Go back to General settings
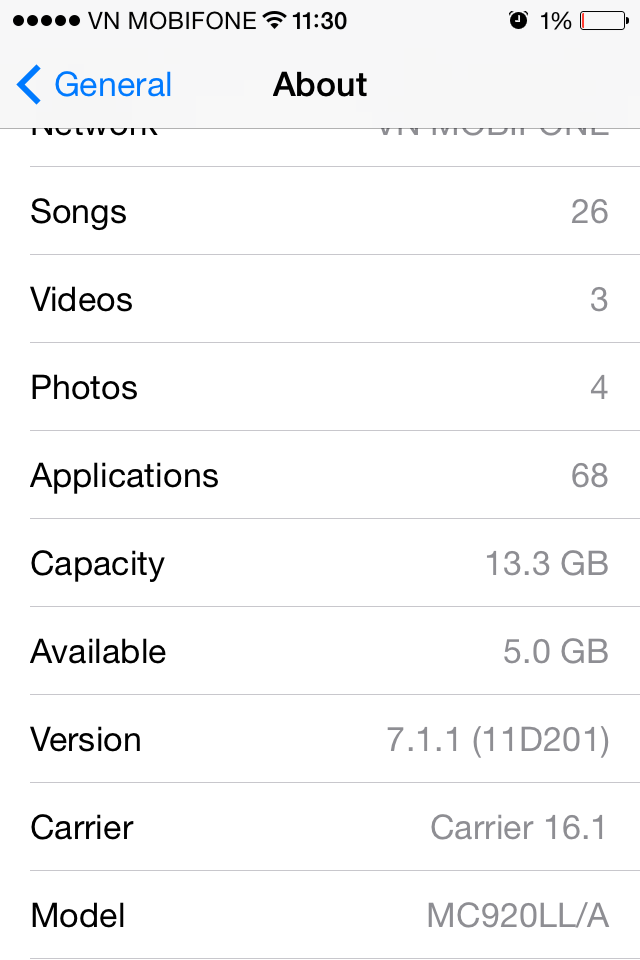 pyautogui.click(x=94, y=85)
